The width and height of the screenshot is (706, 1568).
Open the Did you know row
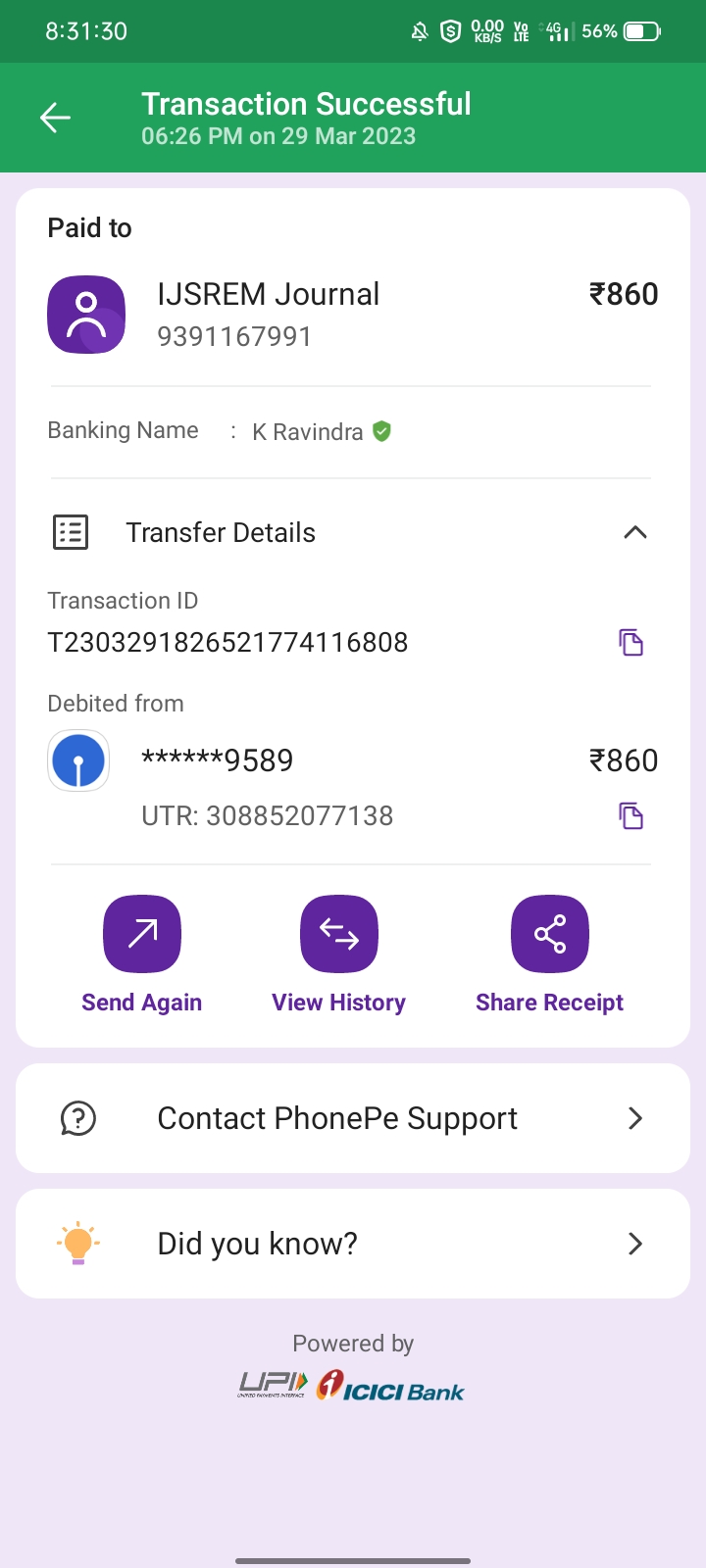(x=353, y=1244)
